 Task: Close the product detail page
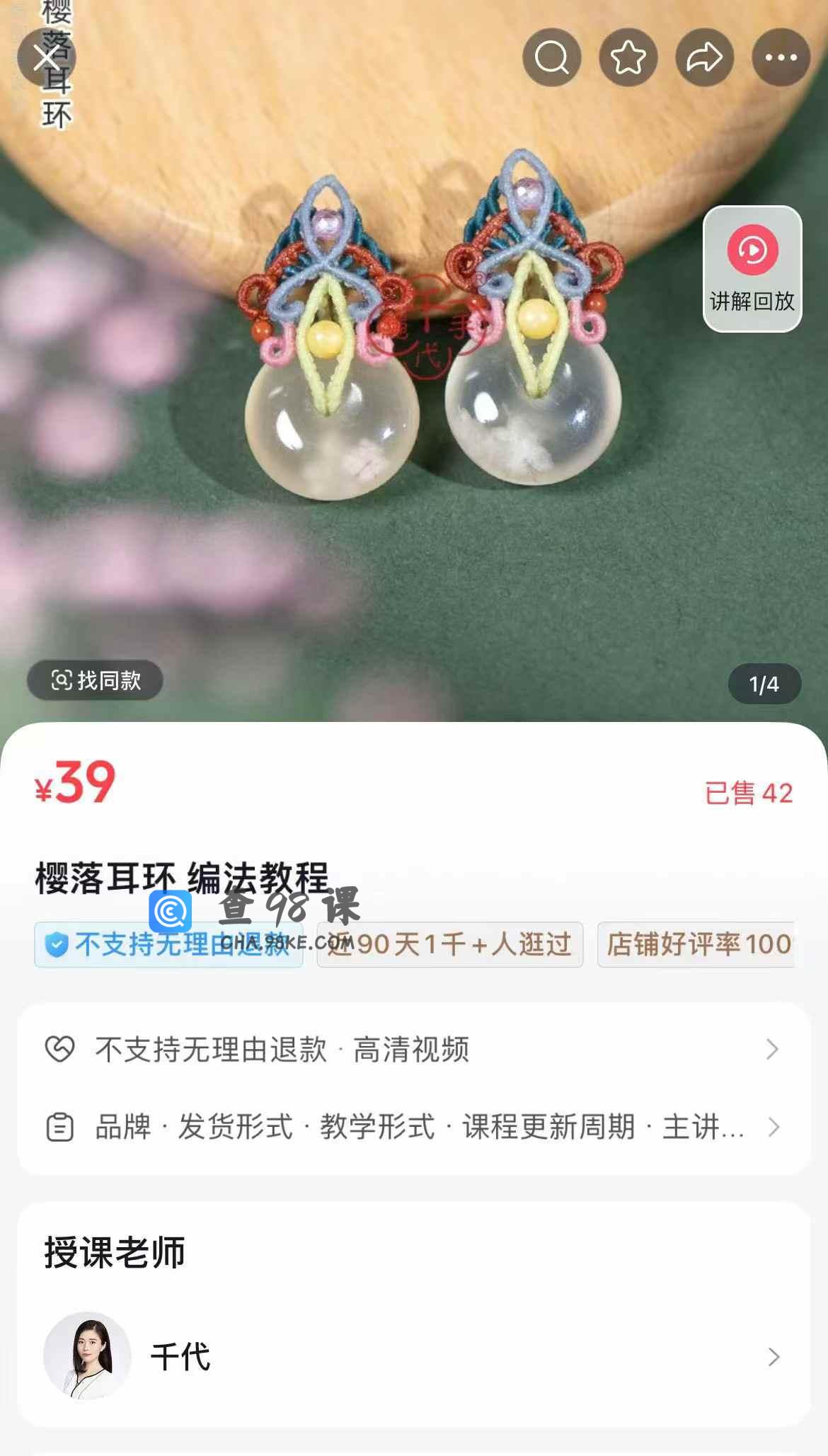coord(46,57)
